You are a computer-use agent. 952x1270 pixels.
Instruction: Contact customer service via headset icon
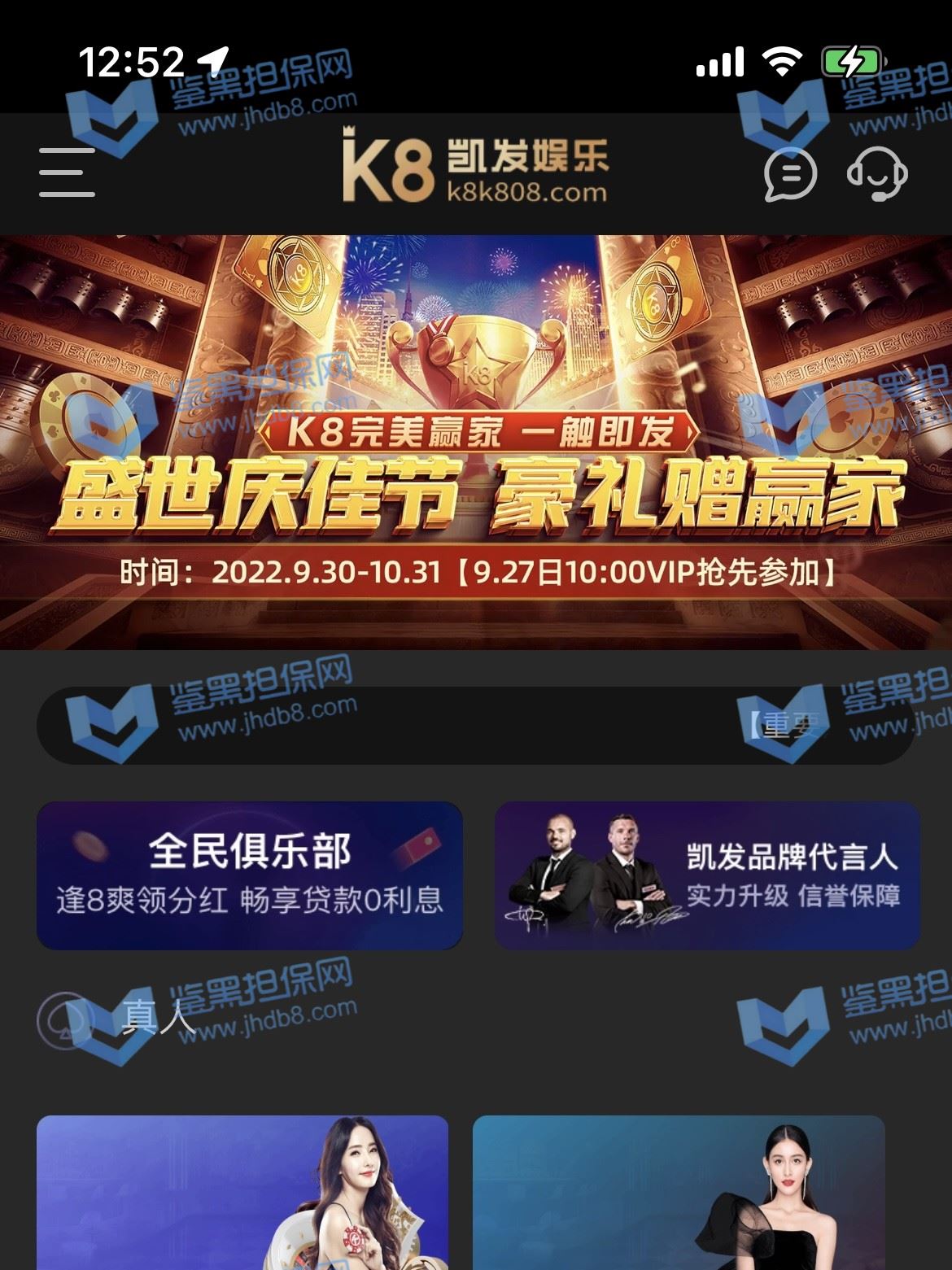point(877,173)
